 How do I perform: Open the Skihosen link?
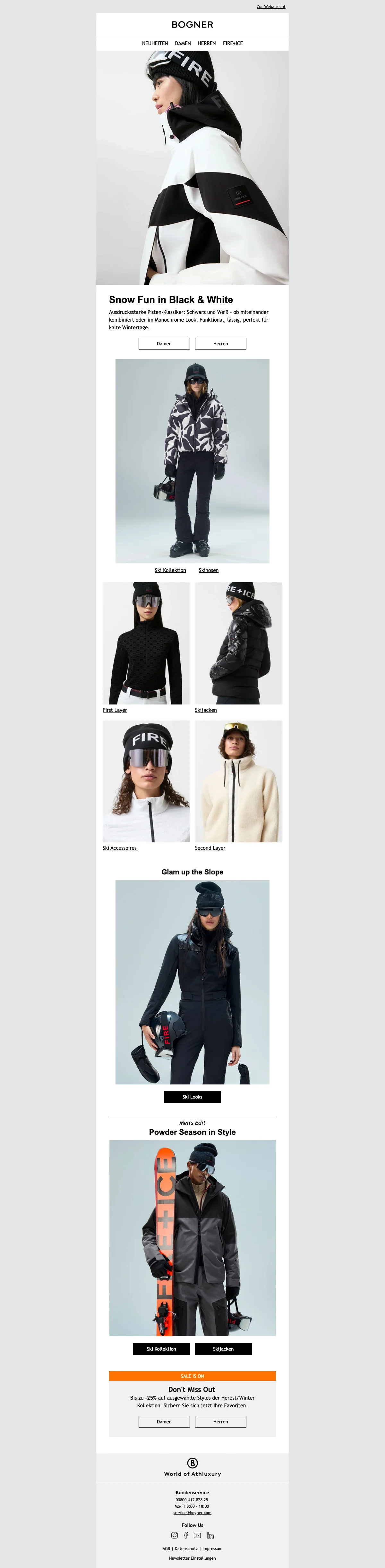tap(208, 570)
